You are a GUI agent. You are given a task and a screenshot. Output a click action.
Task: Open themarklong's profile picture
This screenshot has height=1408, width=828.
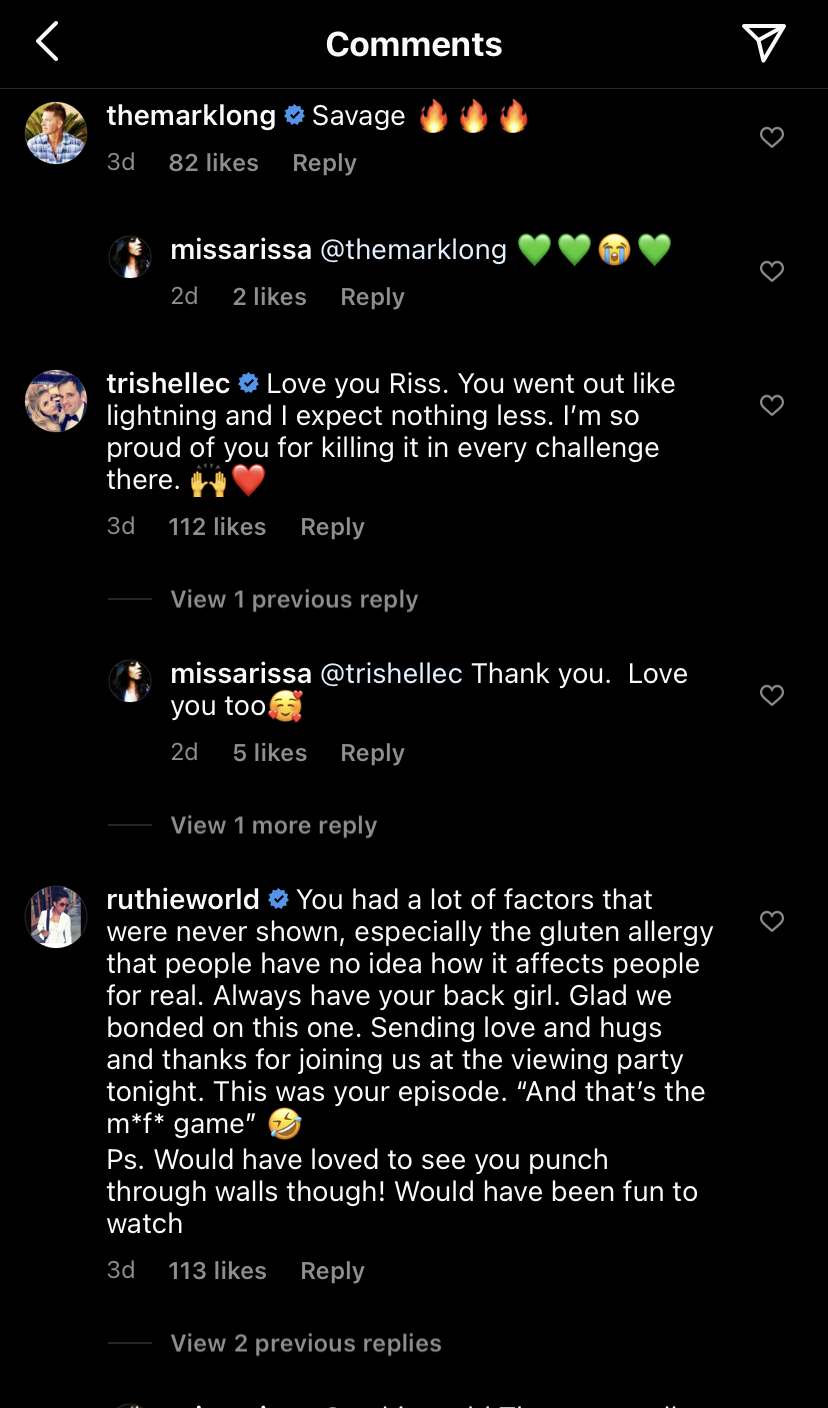[56, 132]
